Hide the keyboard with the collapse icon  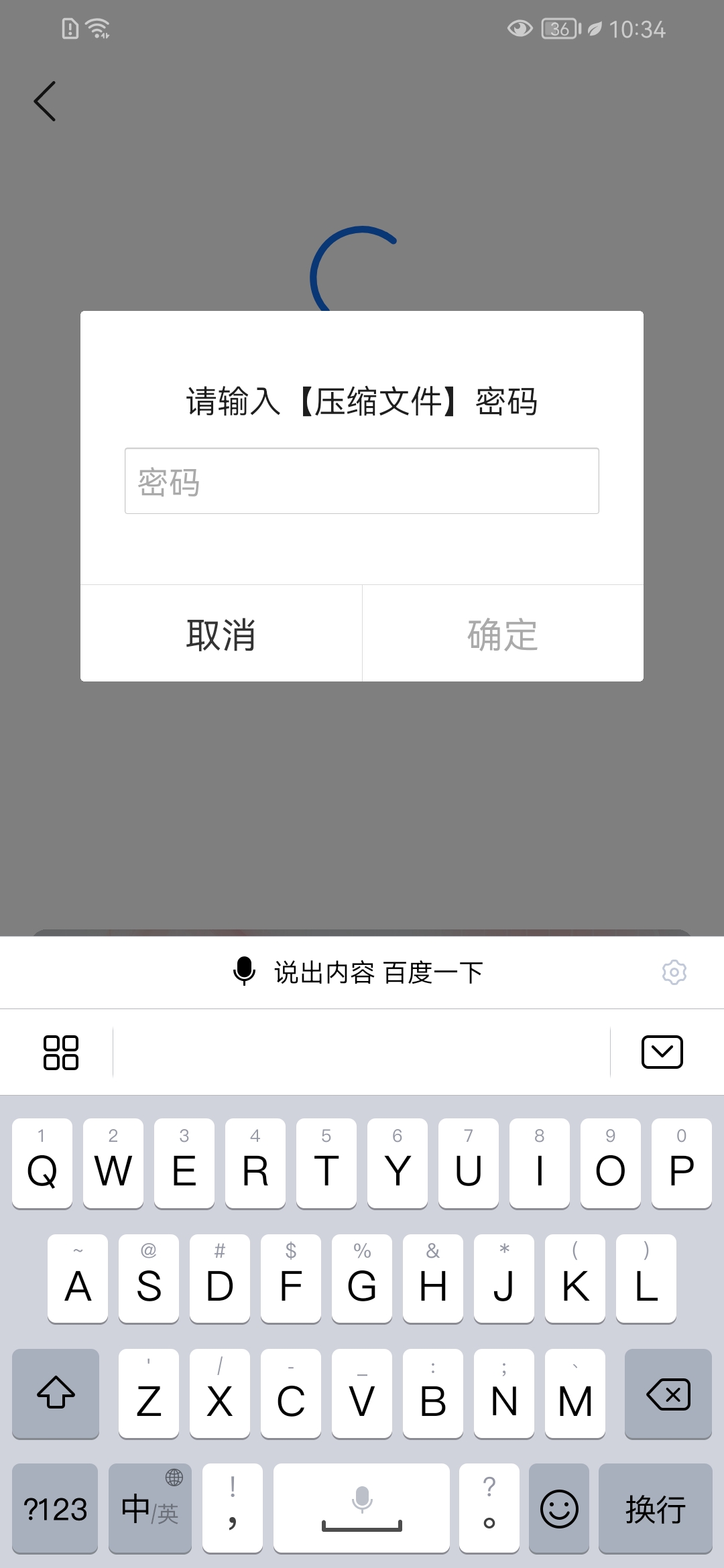tap(662, 1052)
